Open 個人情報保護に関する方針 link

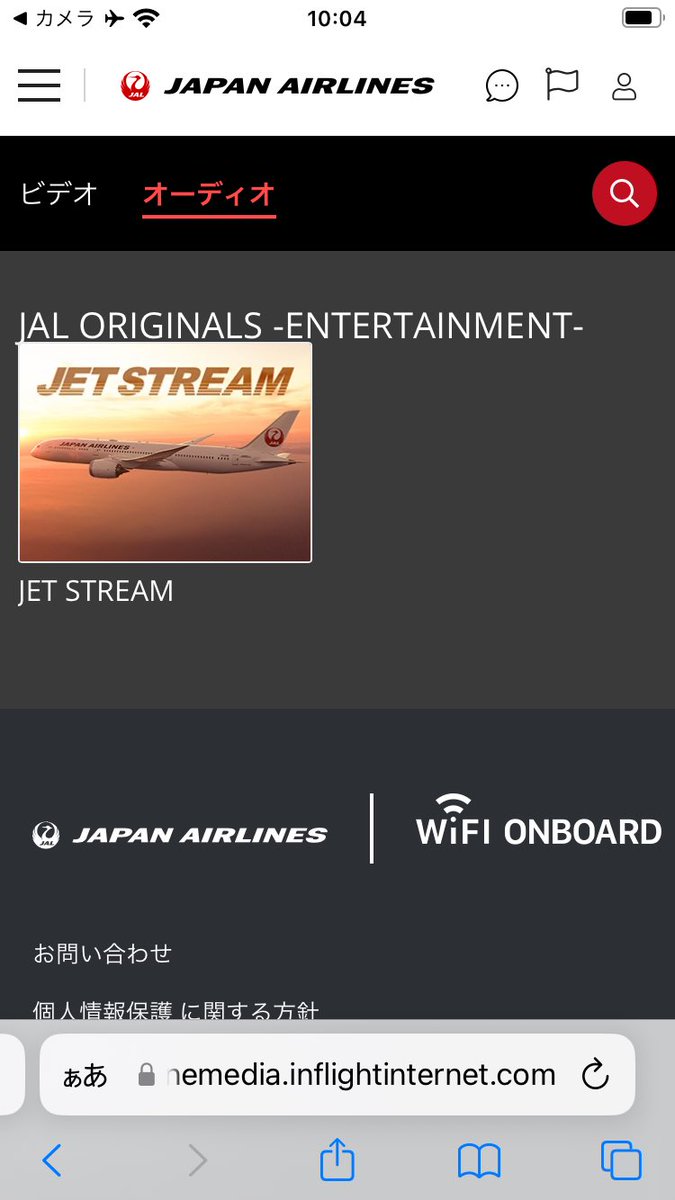[176, 1010]
